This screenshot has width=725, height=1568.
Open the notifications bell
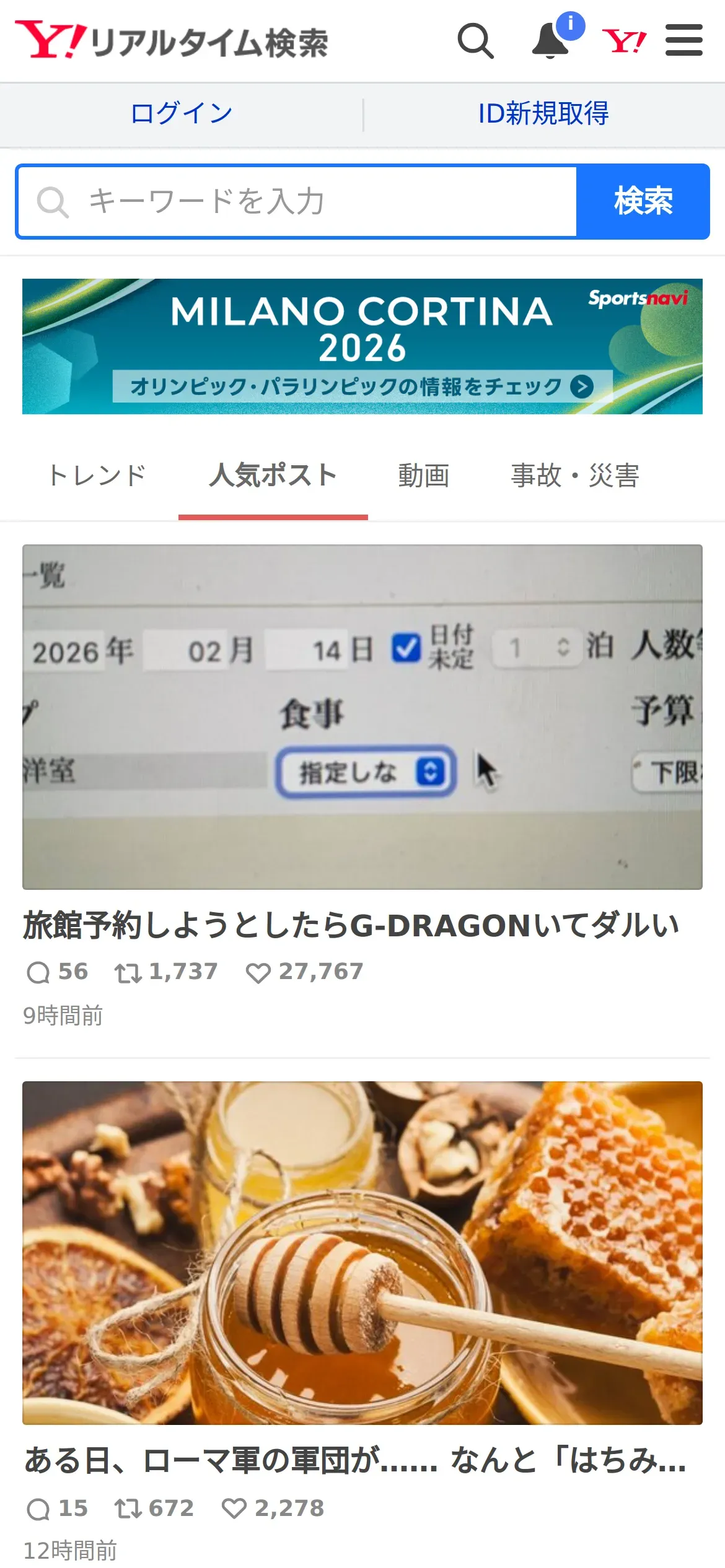pos(551,41)
